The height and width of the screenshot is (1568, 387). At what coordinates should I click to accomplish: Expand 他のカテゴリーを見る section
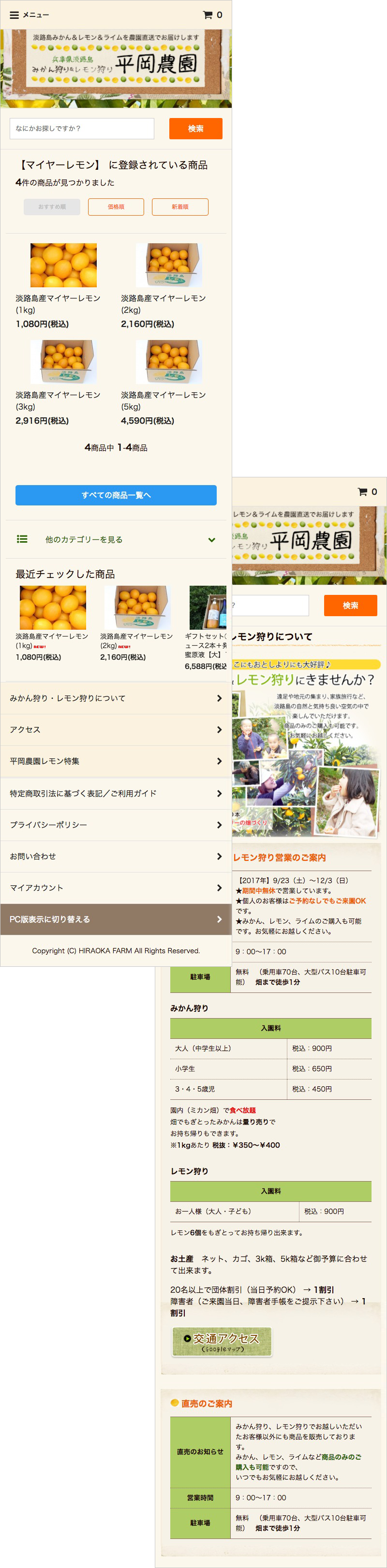[116, 539]
